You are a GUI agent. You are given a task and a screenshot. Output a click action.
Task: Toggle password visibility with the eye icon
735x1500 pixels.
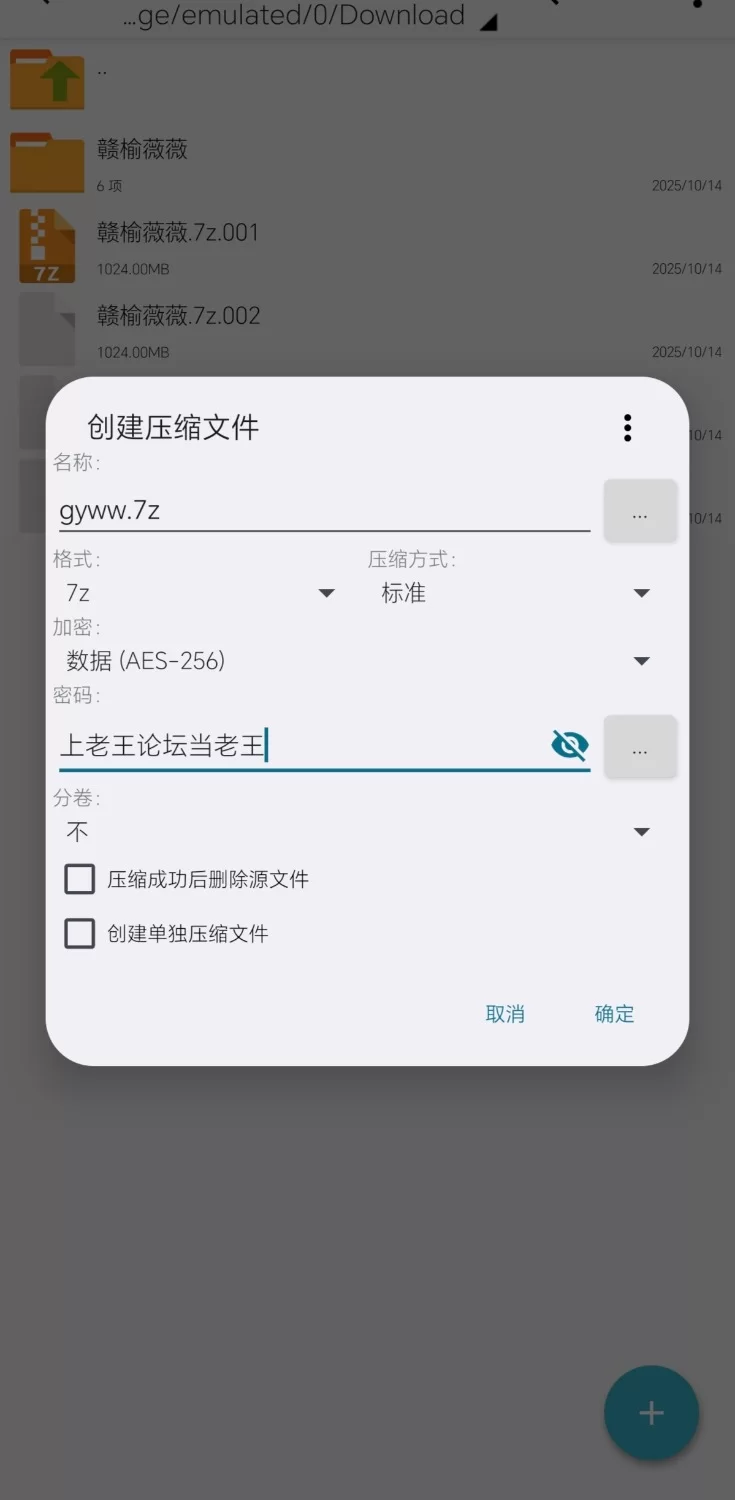click(569, 746)
